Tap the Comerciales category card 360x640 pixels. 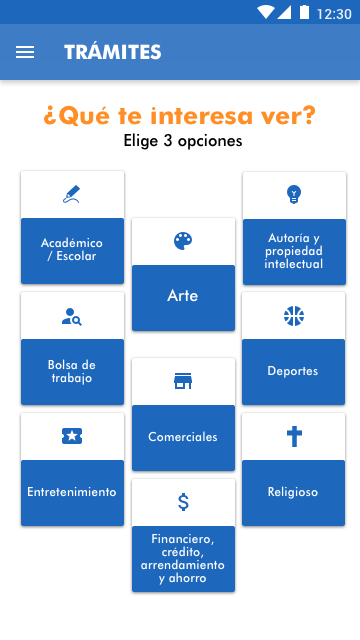[183, 414]
